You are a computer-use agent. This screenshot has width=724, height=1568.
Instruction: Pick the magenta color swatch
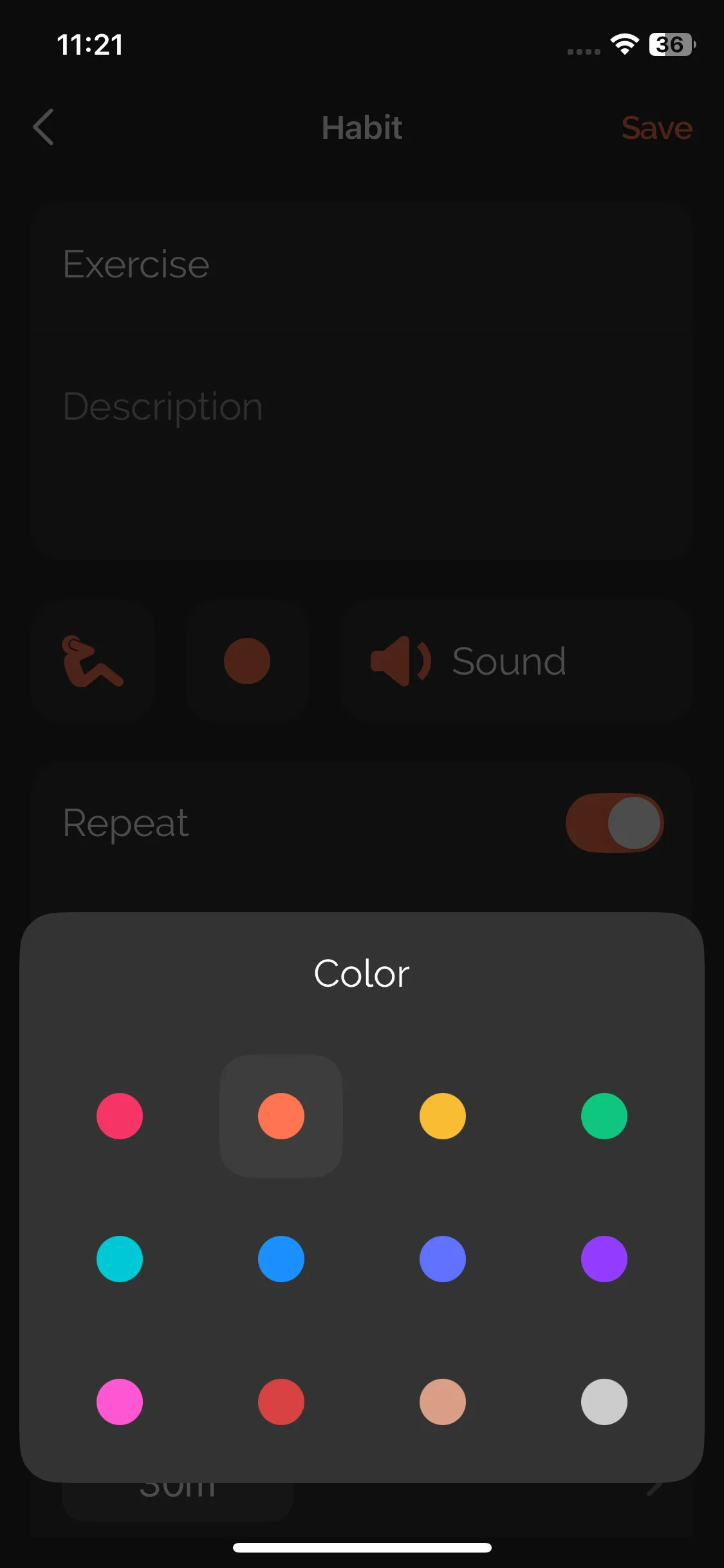tap(120, 1402)
